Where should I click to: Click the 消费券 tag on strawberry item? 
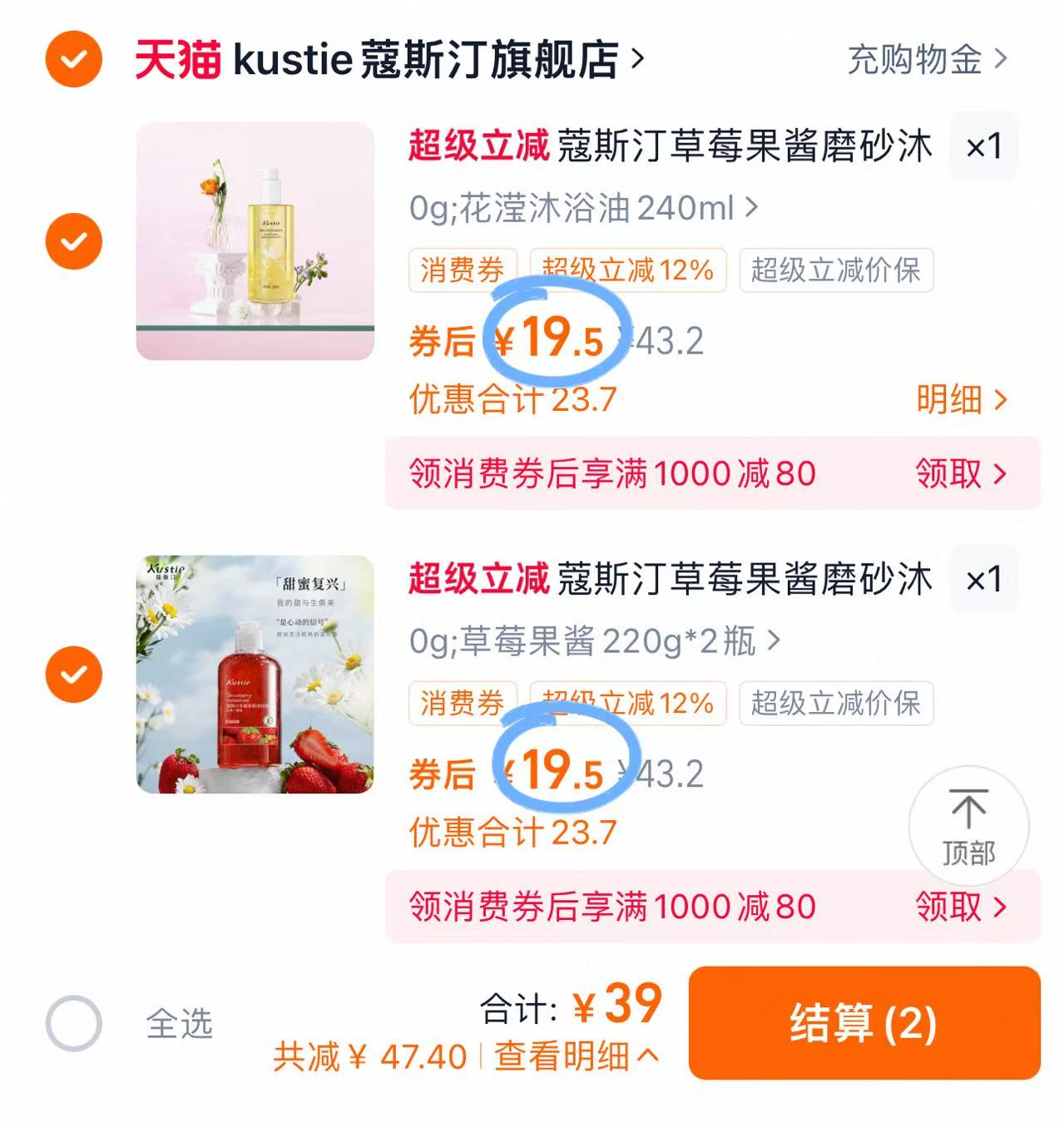pos(463,704)
